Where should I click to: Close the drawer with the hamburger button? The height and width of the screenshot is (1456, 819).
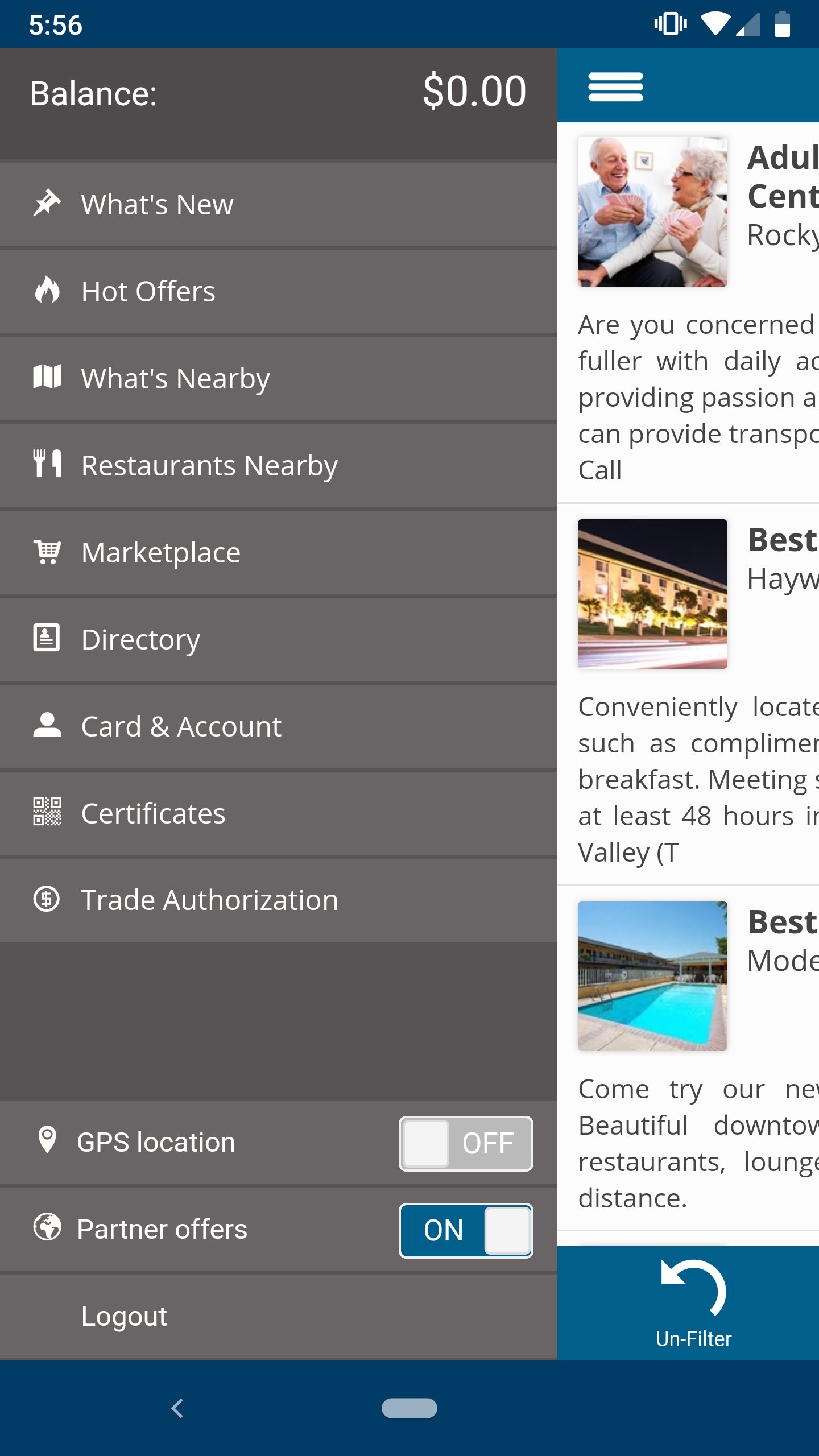point(615,86)
